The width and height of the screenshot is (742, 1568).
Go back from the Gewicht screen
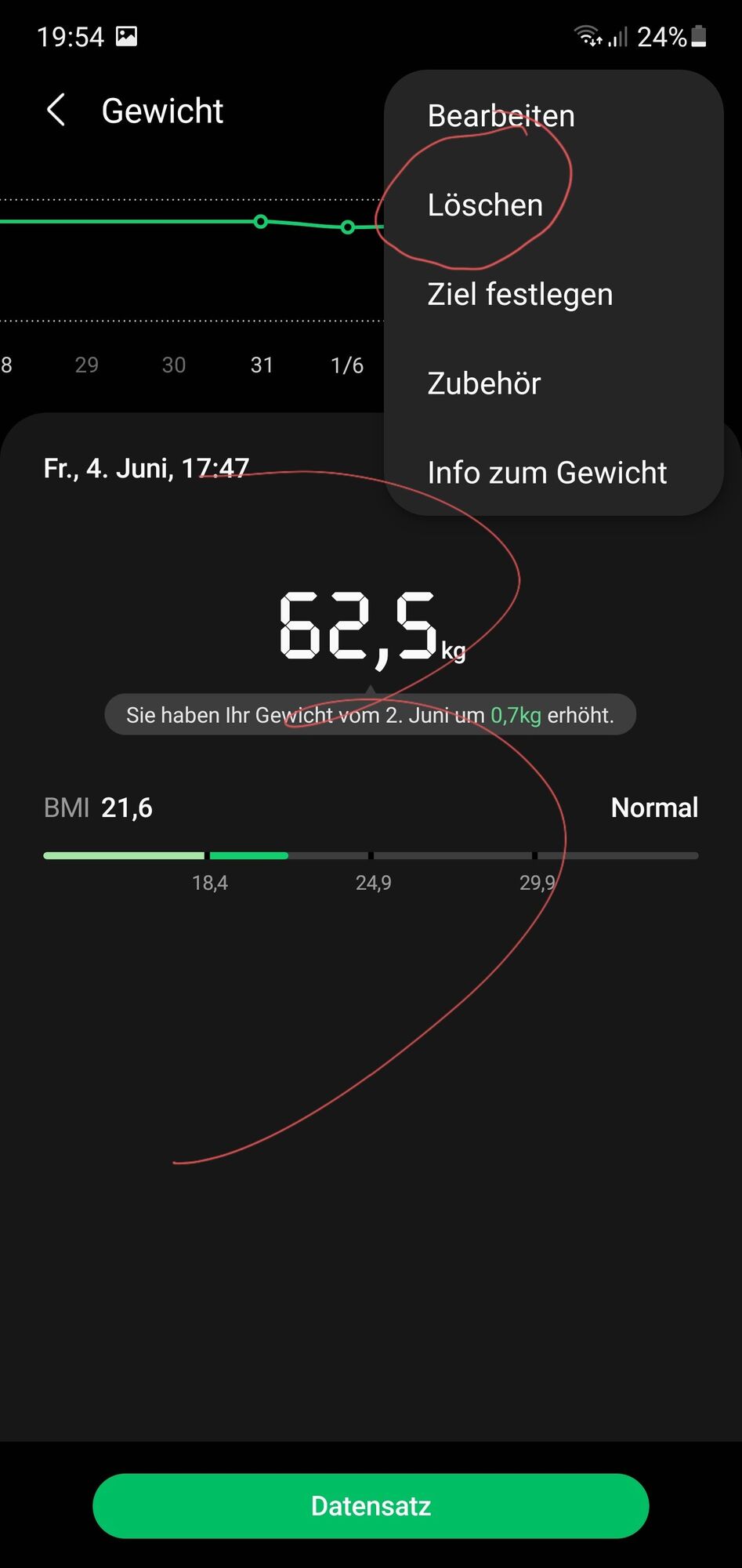[x=56, y=111]
